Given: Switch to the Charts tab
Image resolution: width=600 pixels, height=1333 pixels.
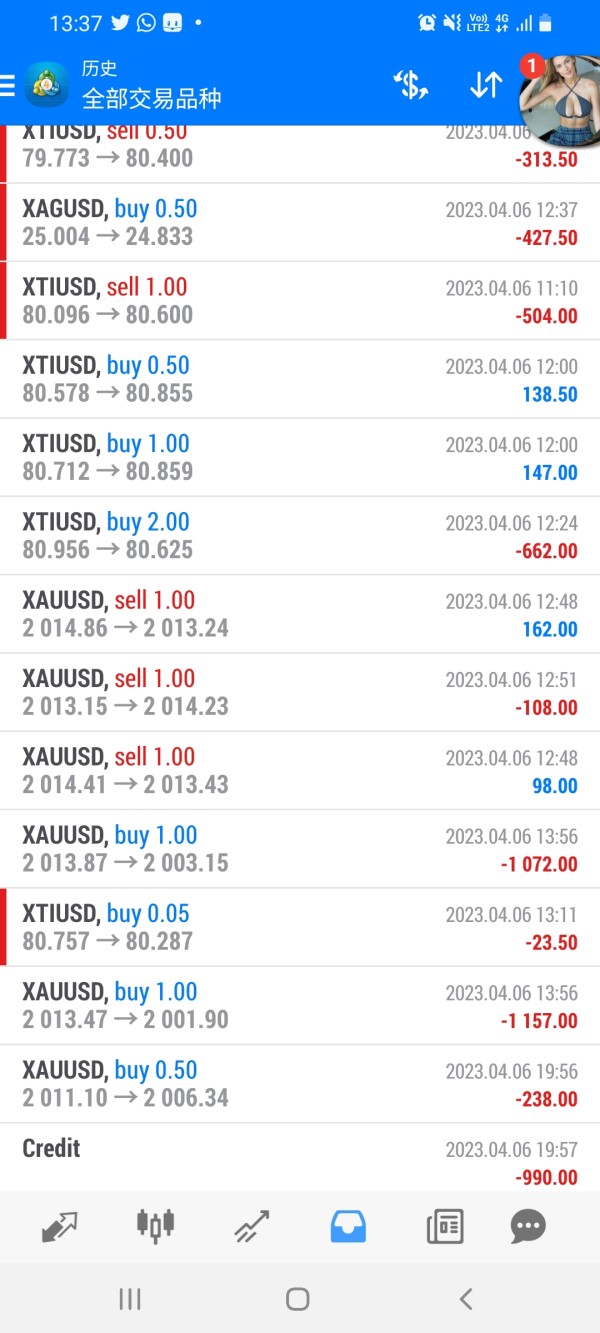Looking at the screenshot, I should (155, 1225).
